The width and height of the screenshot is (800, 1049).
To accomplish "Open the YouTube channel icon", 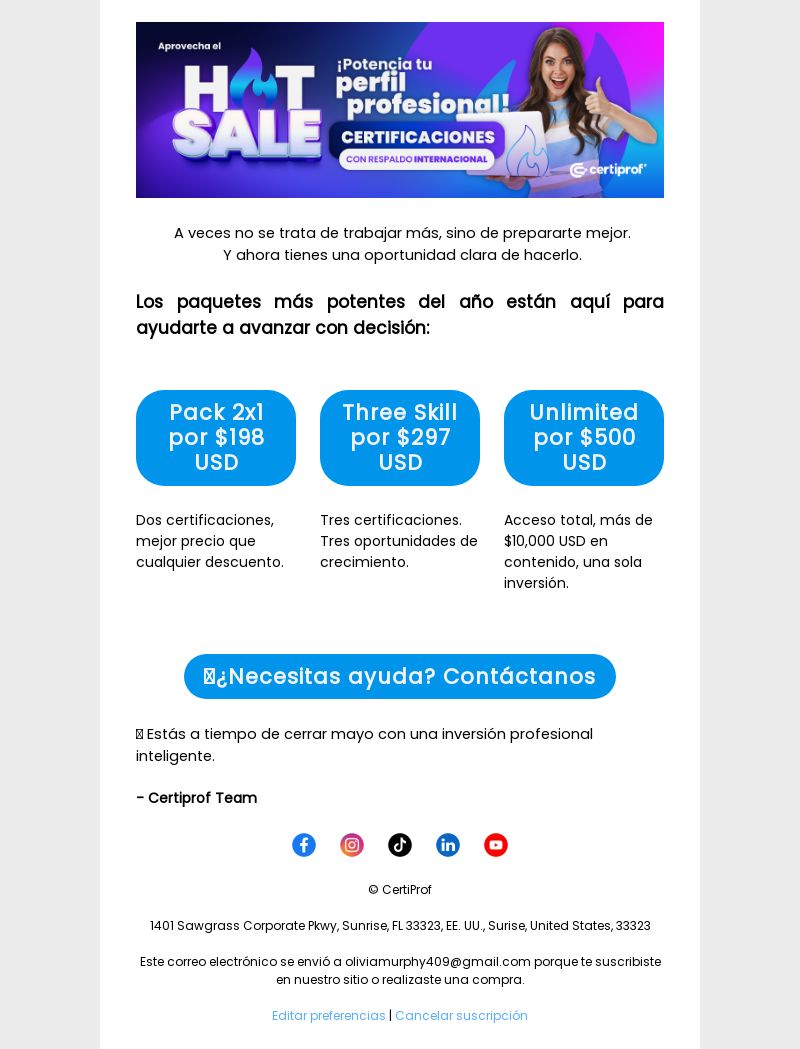I will pyautogui.click(x=496, y=845).
